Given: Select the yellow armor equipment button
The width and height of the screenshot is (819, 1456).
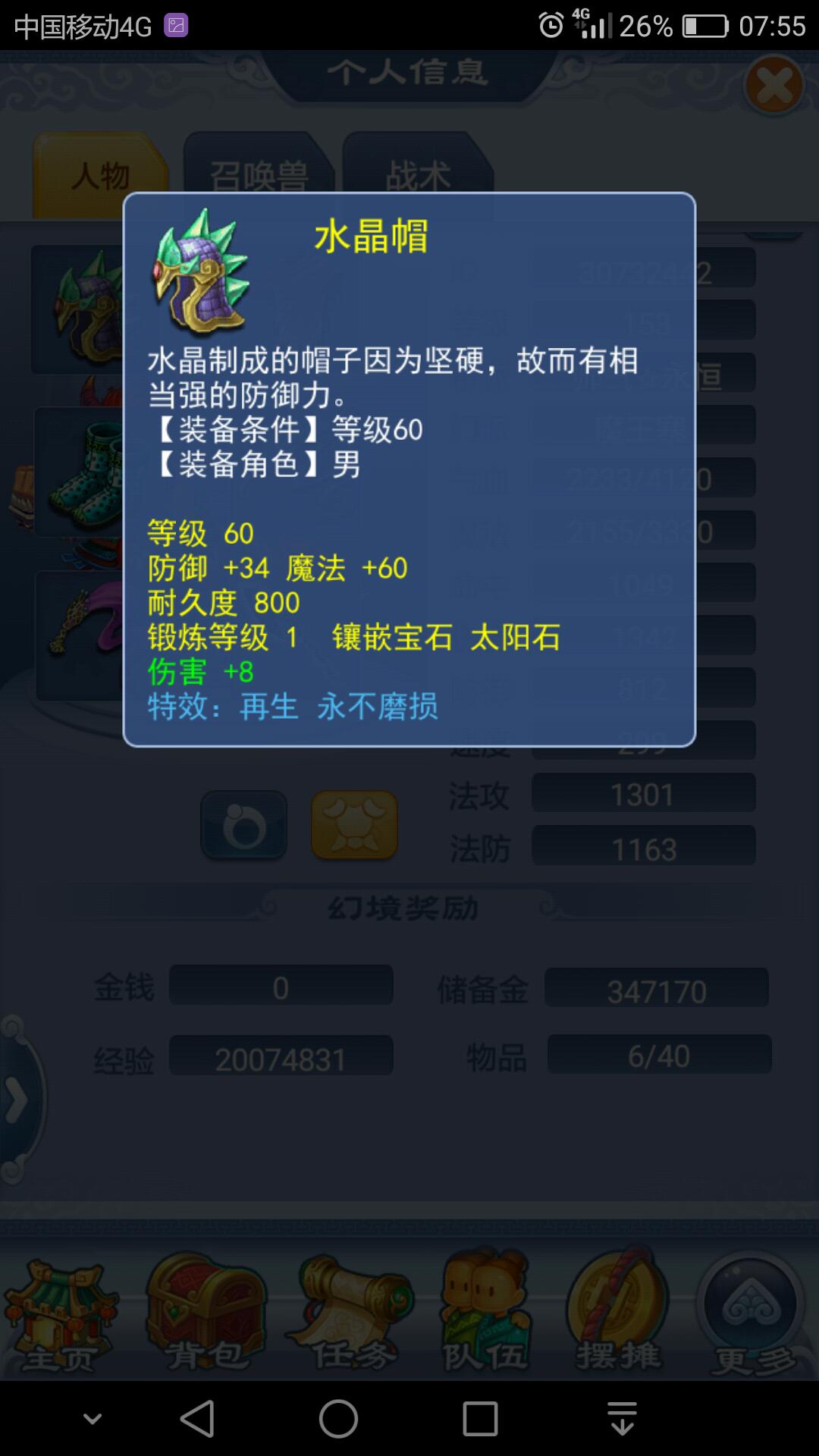Looking at the screenshot, I should pos(354,826).
